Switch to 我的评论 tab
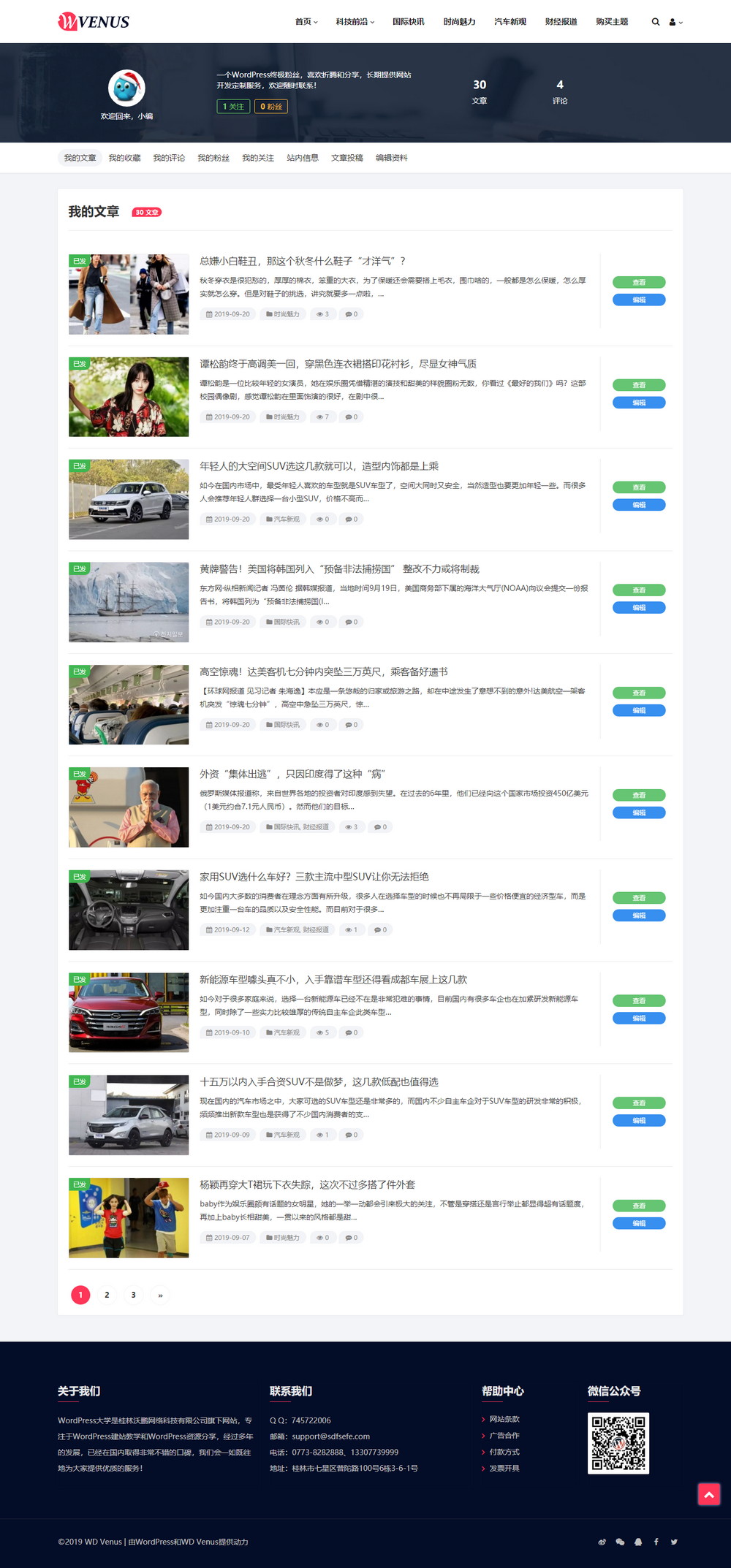 tap(169, 158)
